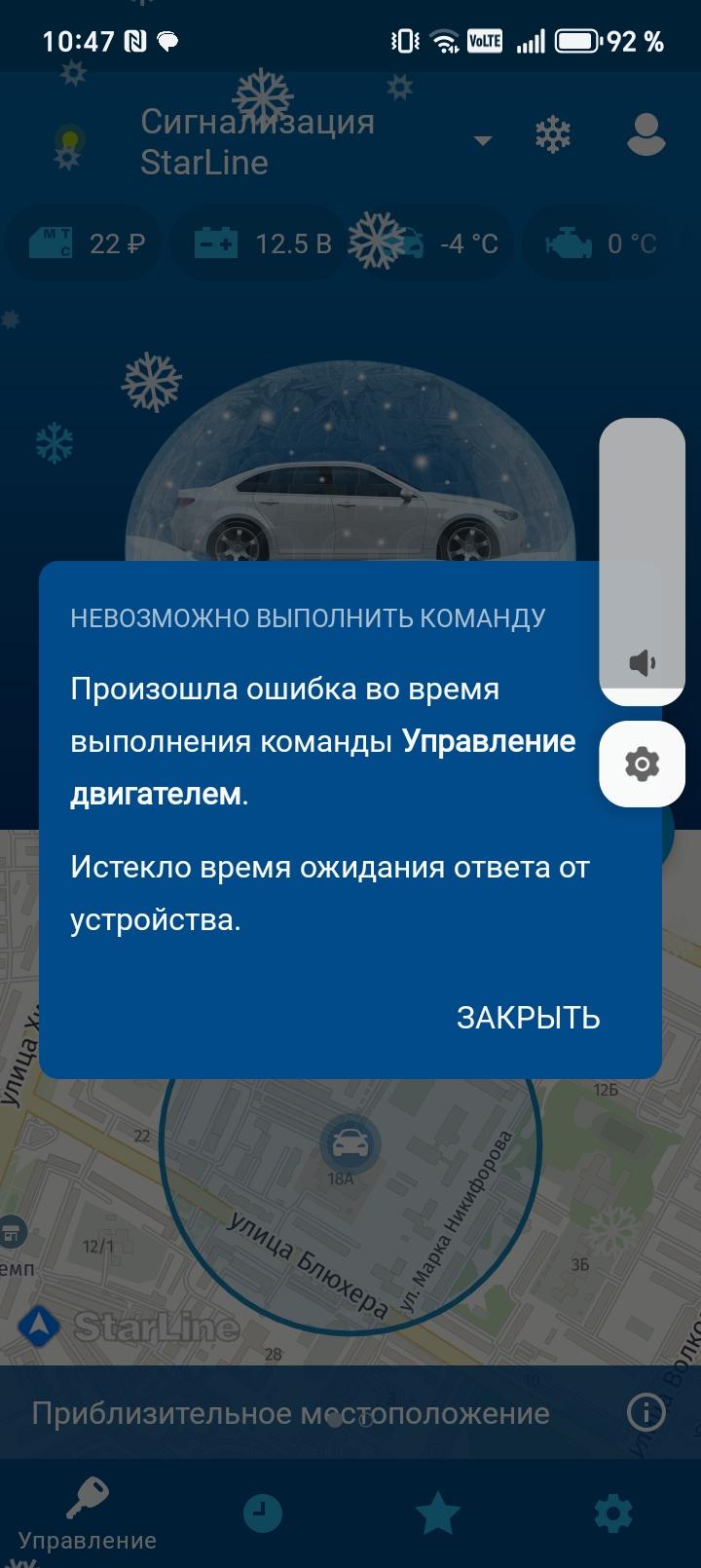Open the history clock tab
The width and height of the screenshot is (701, 1568).
pos(262,1512)
